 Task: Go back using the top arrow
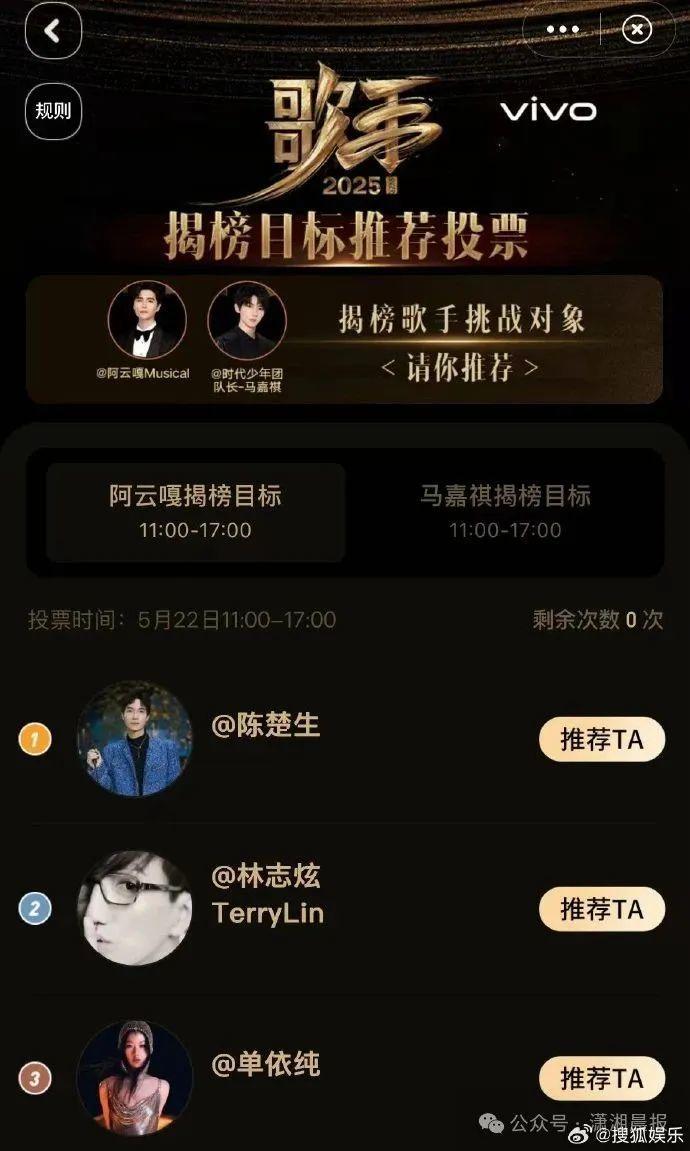(x=52, y=31)
